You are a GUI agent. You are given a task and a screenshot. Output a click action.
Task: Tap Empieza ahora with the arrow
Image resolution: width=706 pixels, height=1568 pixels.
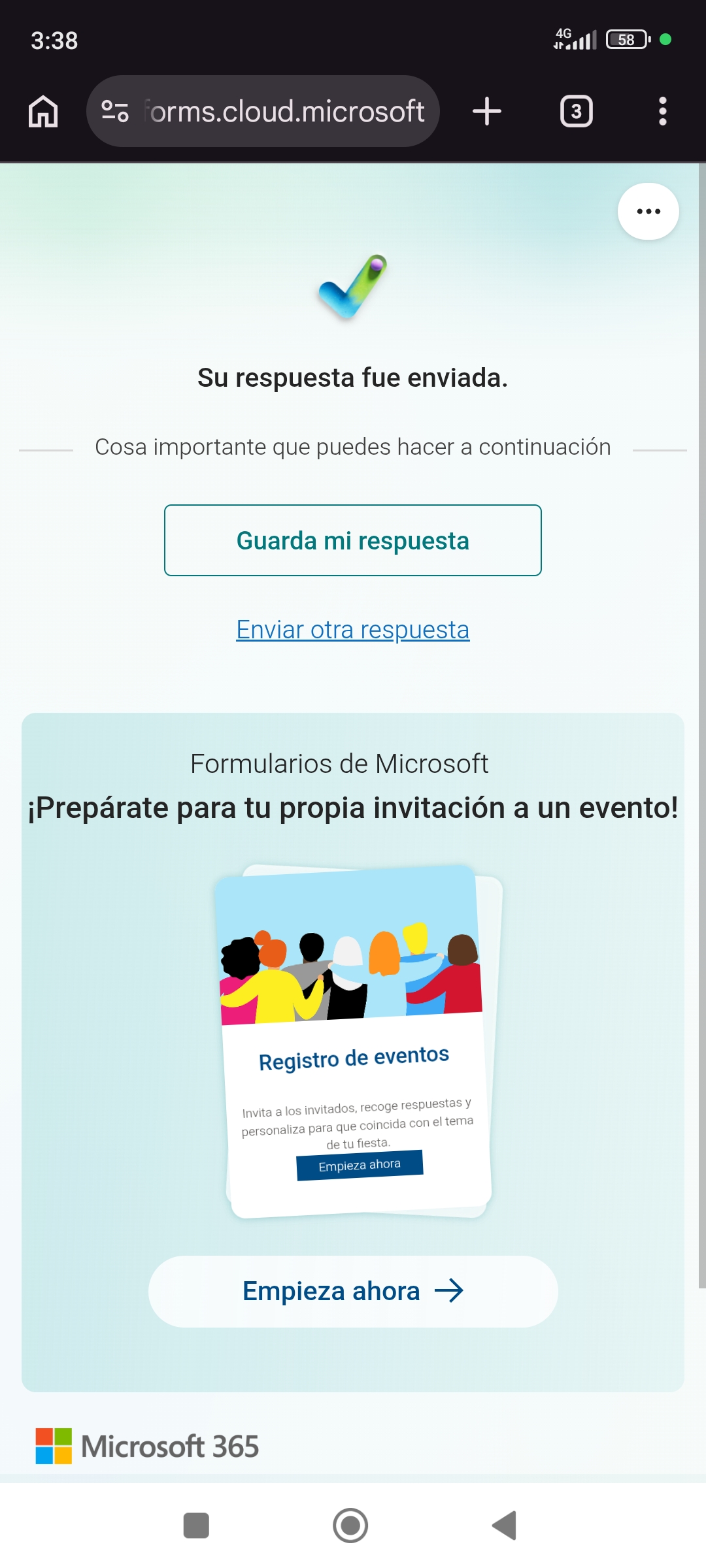[353, 1291]
